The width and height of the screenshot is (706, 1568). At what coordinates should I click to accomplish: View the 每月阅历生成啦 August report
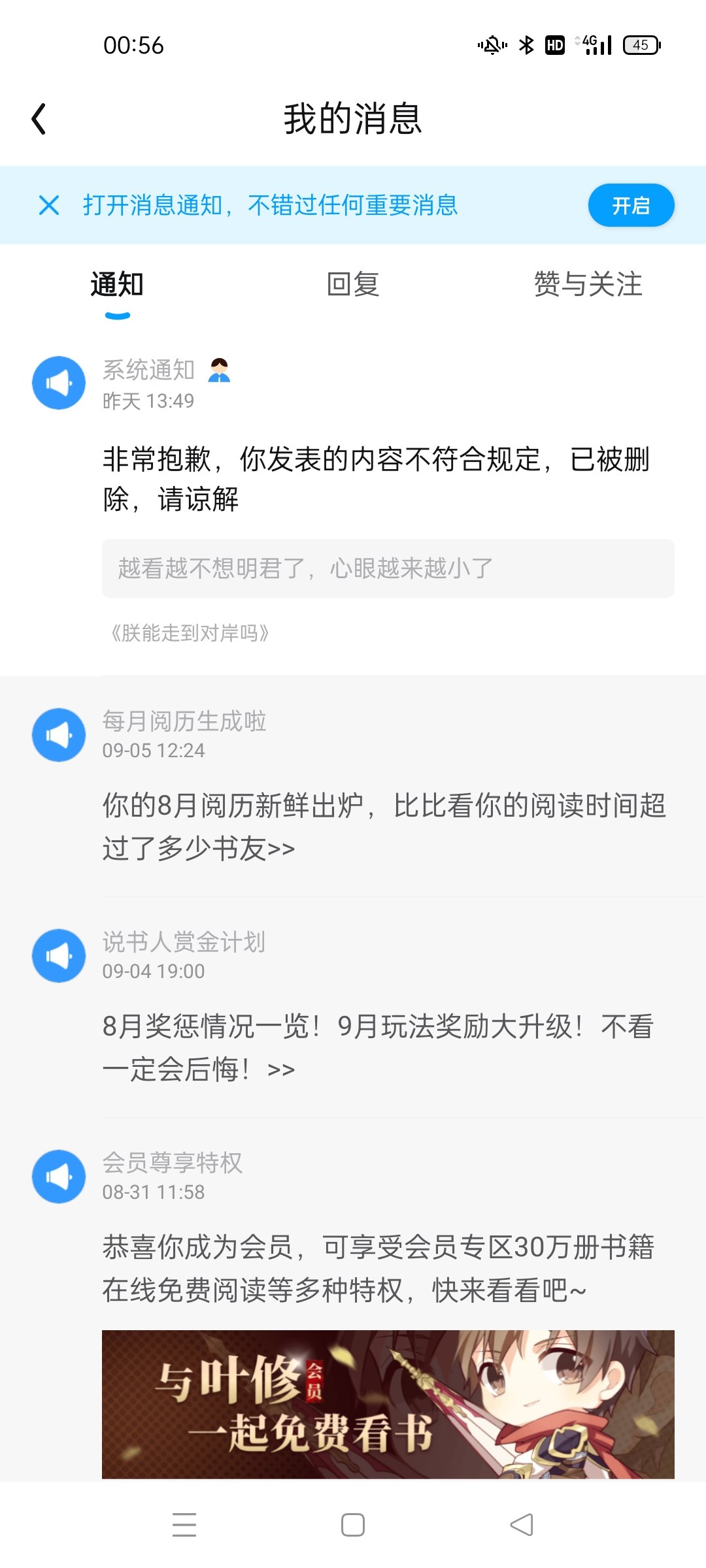click(x=384, y=826)
